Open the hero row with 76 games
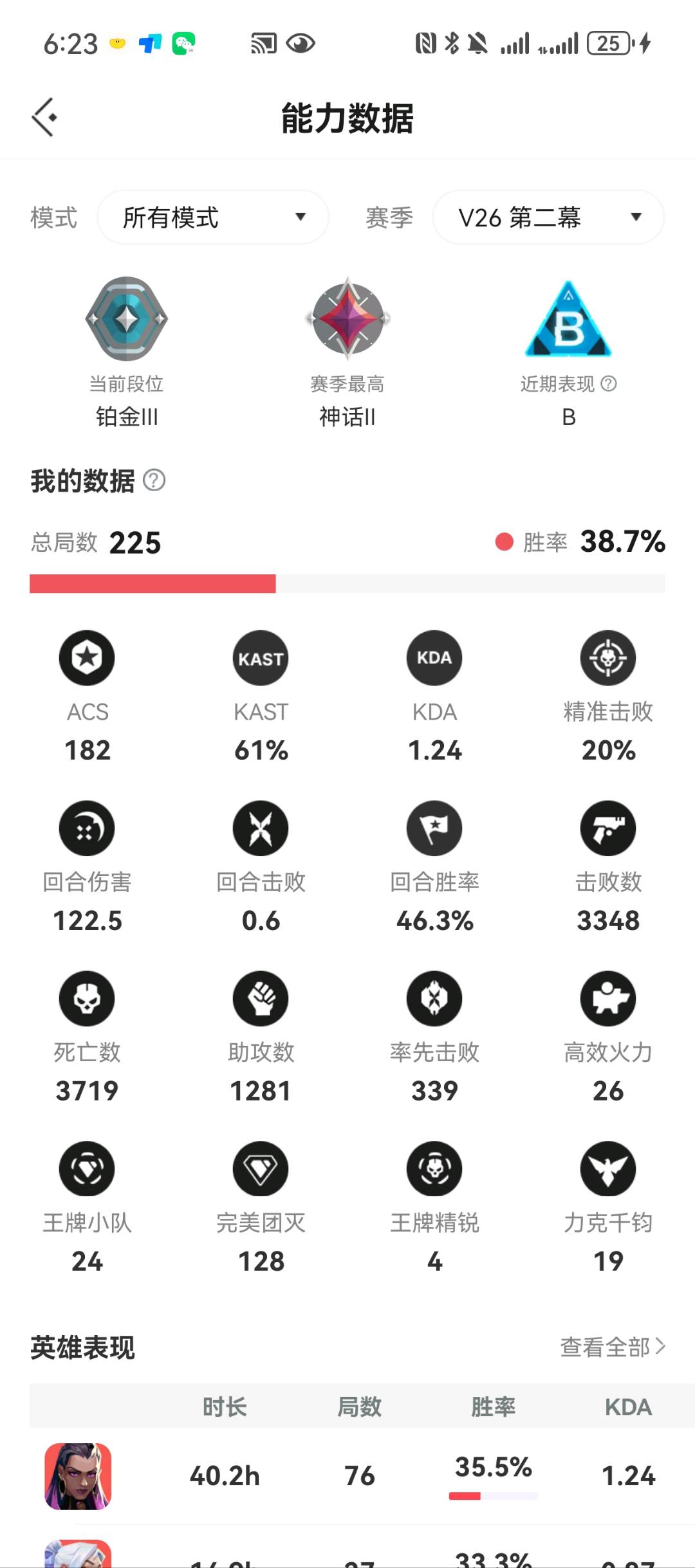Screen dimensions: 695x1568 click(347, 1475)
